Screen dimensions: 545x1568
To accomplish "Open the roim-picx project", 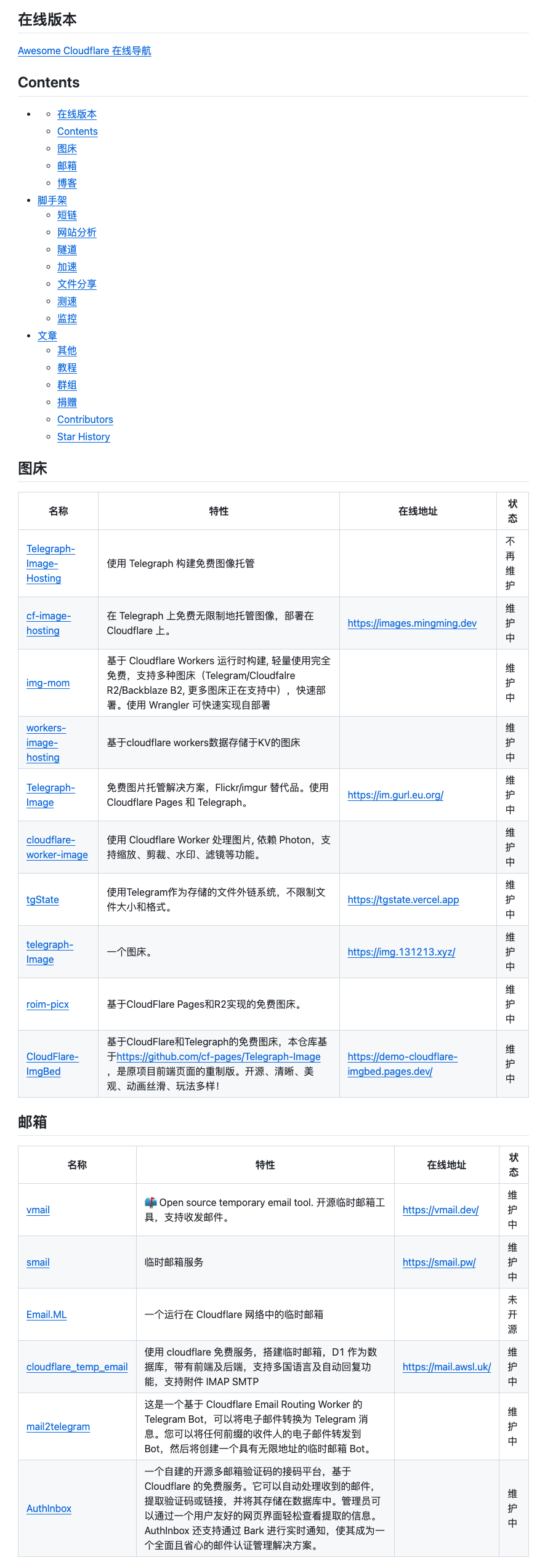I will (47, 1004).
